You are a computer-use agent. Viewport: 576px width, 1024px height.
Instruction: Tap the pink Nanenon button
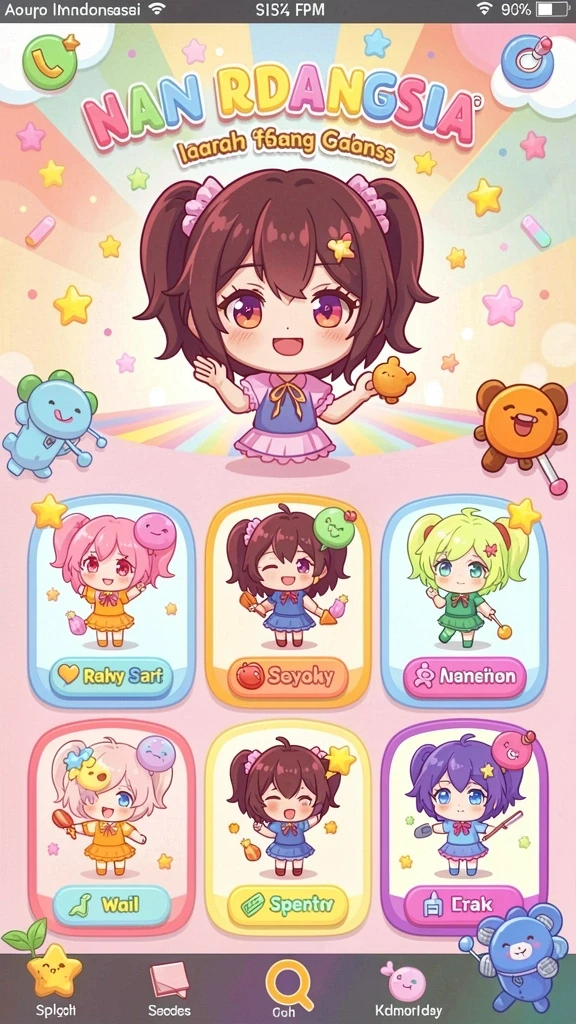[464, 676]
